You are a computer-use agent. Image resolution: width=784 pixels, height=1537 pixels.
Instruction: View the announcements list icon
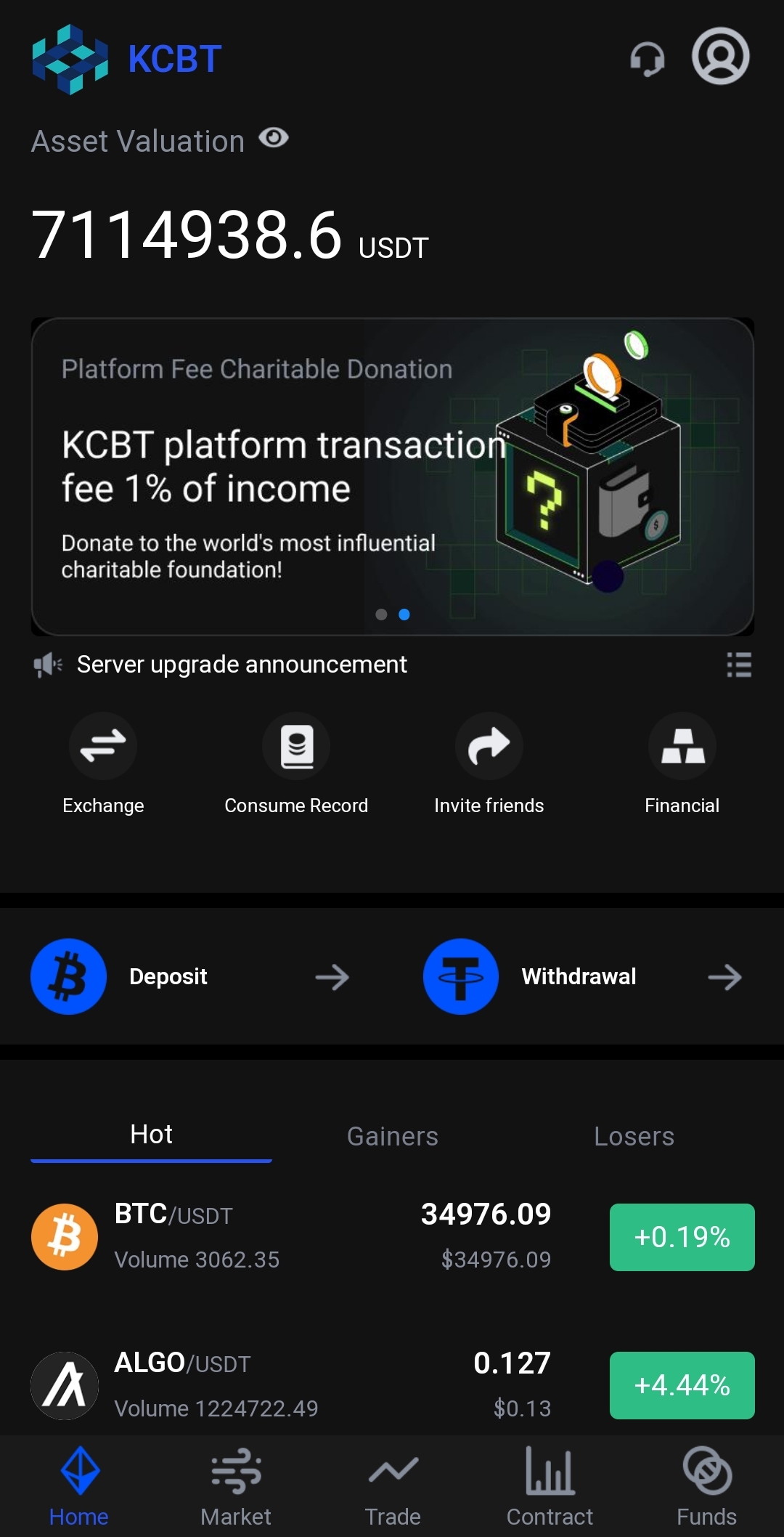[738, 665]
